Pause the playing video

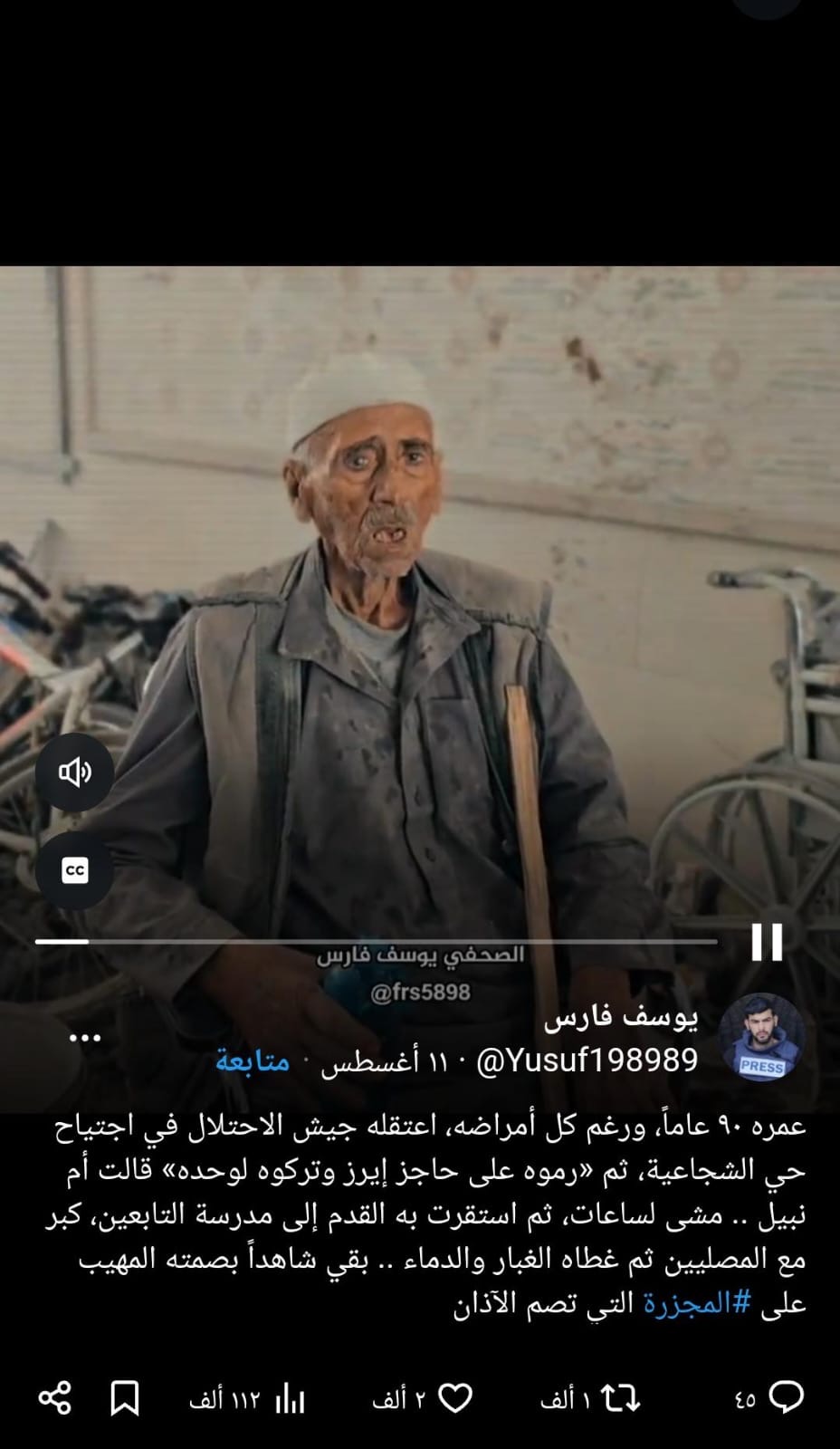pos(766,942)
